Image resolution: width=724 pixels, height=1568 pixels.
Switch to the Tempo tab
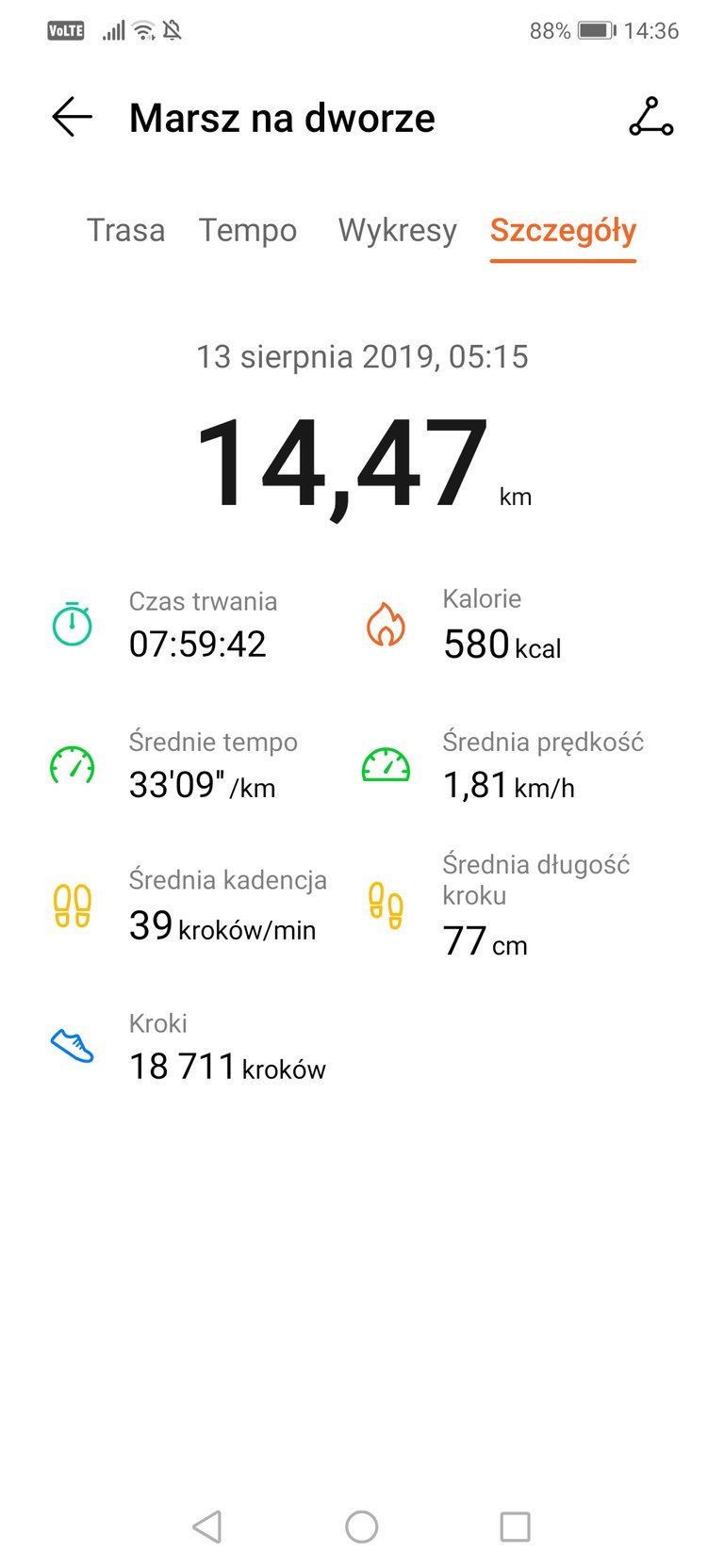click(x=248, y=230)
